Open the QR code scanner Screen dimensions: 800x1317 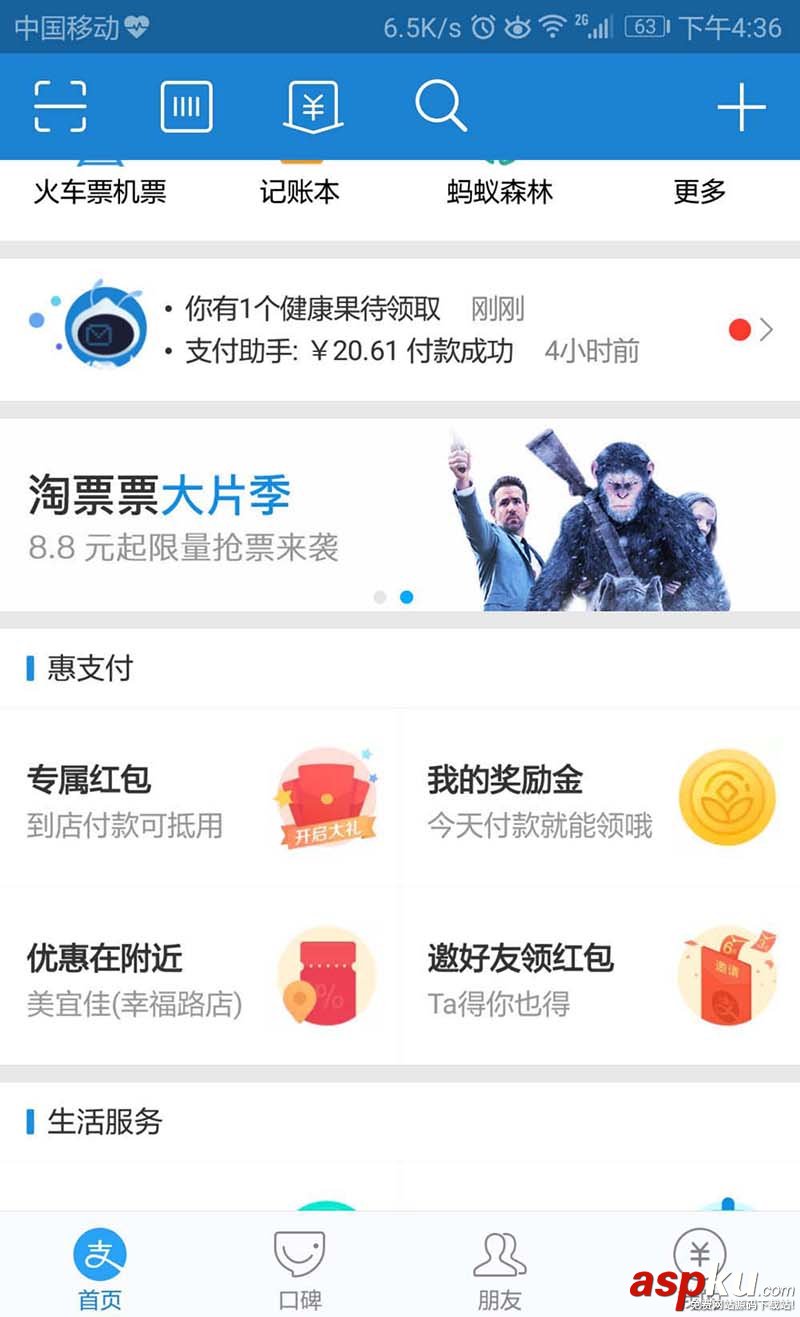60,105
